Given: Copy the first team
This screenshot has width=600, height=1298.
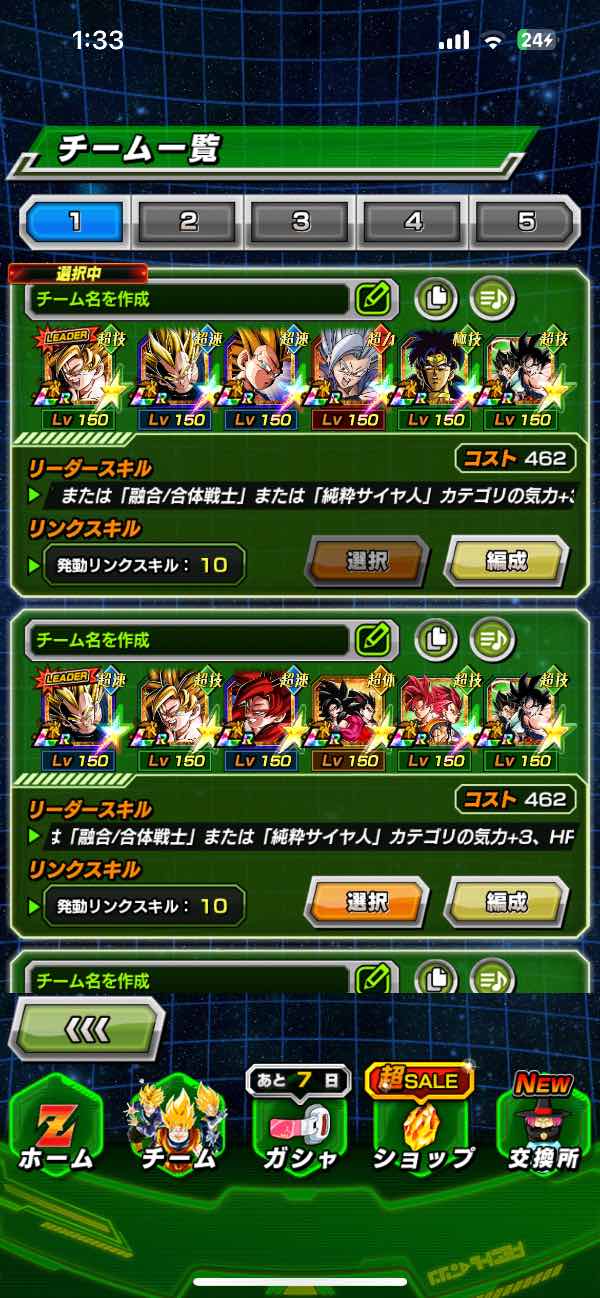Looking at the screenshot, I should (x=435, y=297).
